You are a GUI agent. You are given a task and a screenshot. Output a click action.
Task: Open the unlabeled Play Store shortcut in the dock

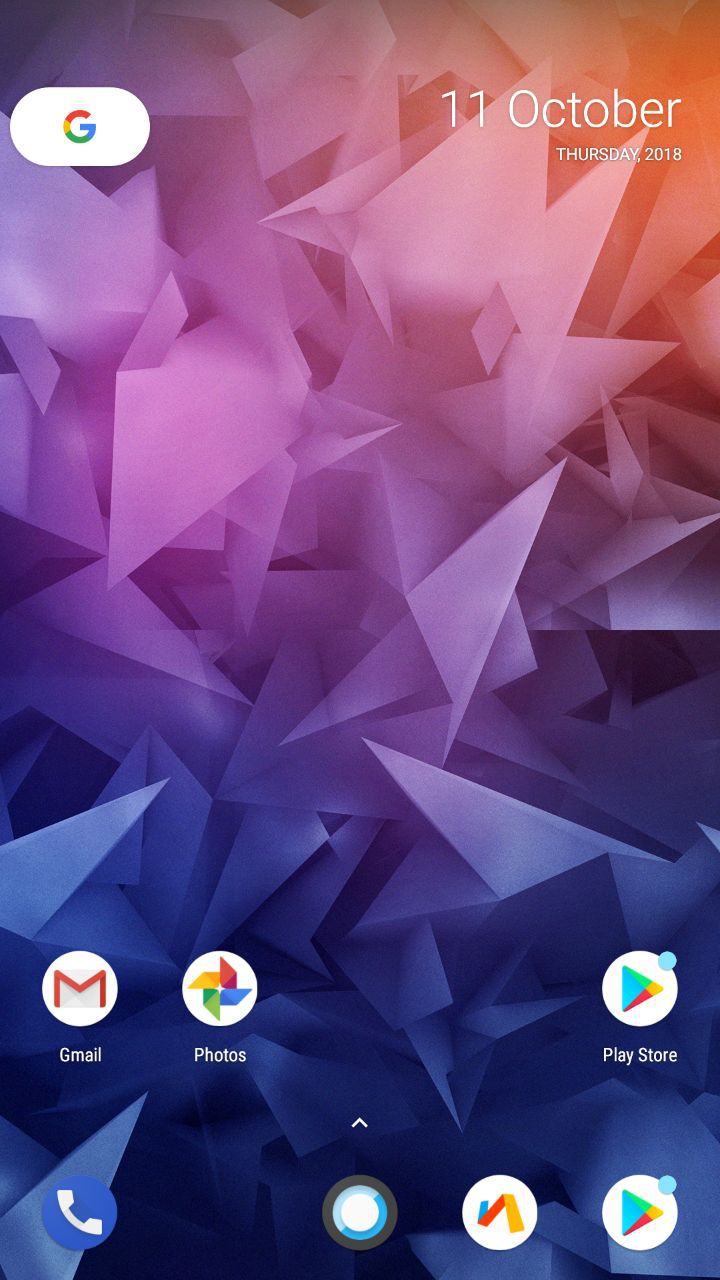click(x=640, y=1212)
